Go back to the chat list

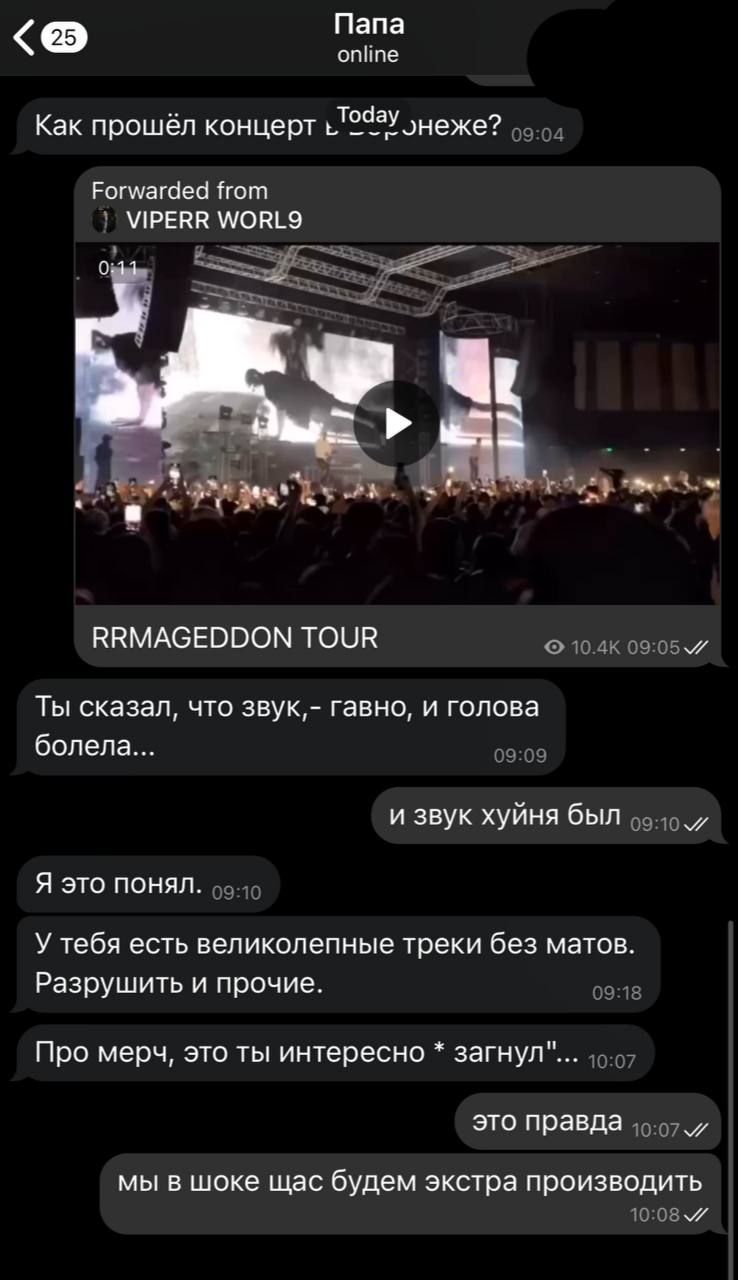[x=50, y=38]
